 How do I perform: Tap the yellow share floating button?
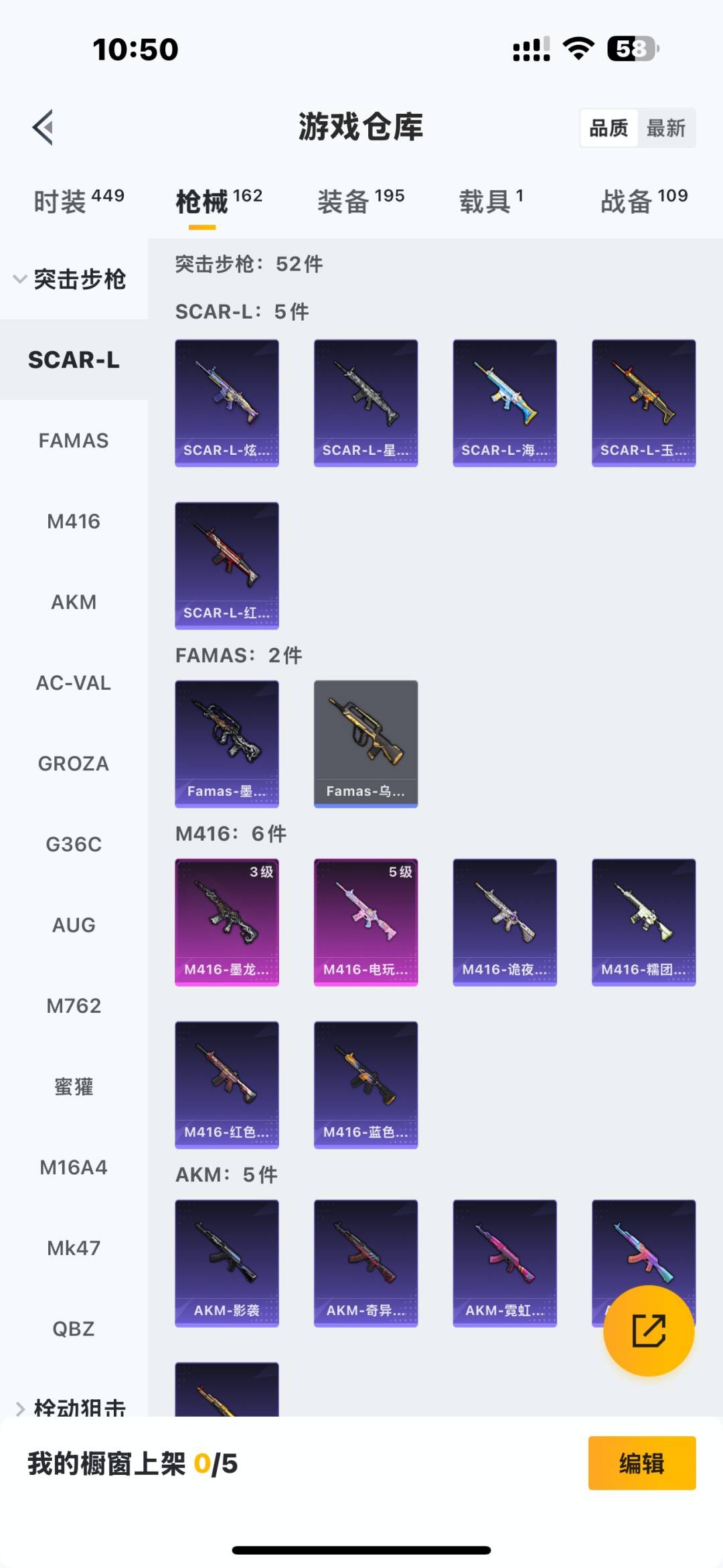click(x=648, y=1330)
